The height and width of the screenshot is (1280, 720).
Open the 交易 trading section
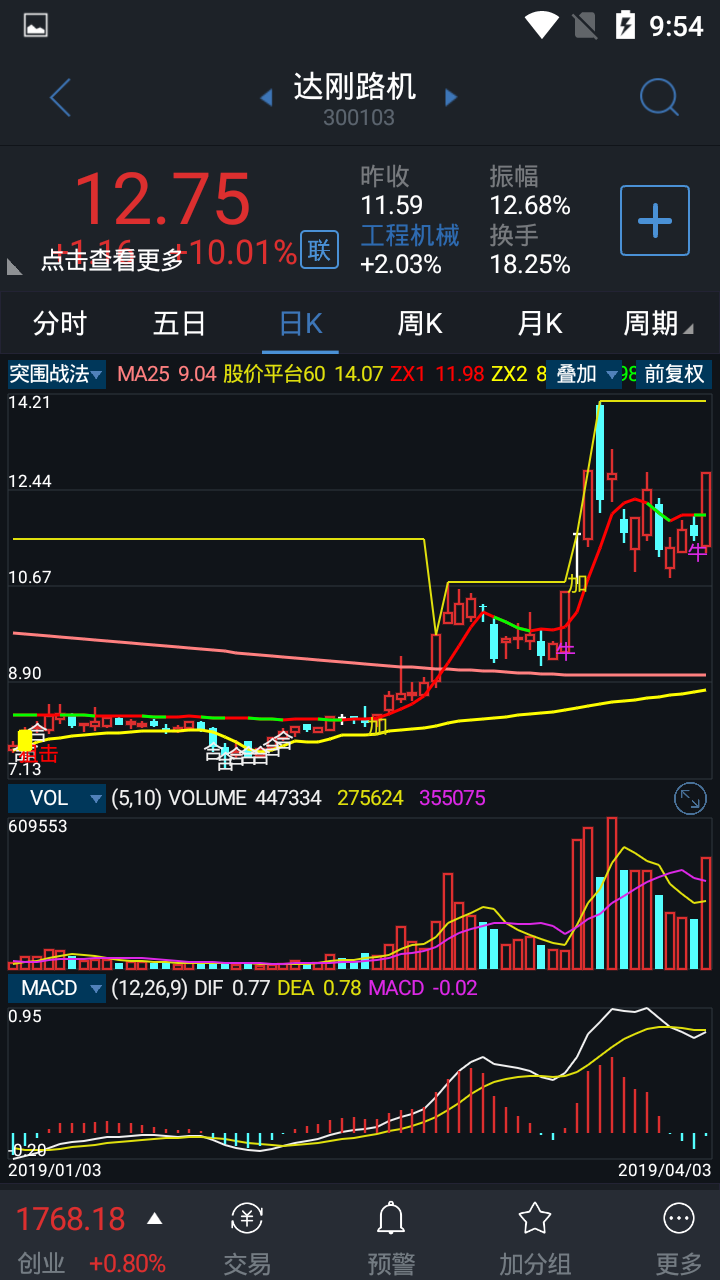(x=247, y=1238)
